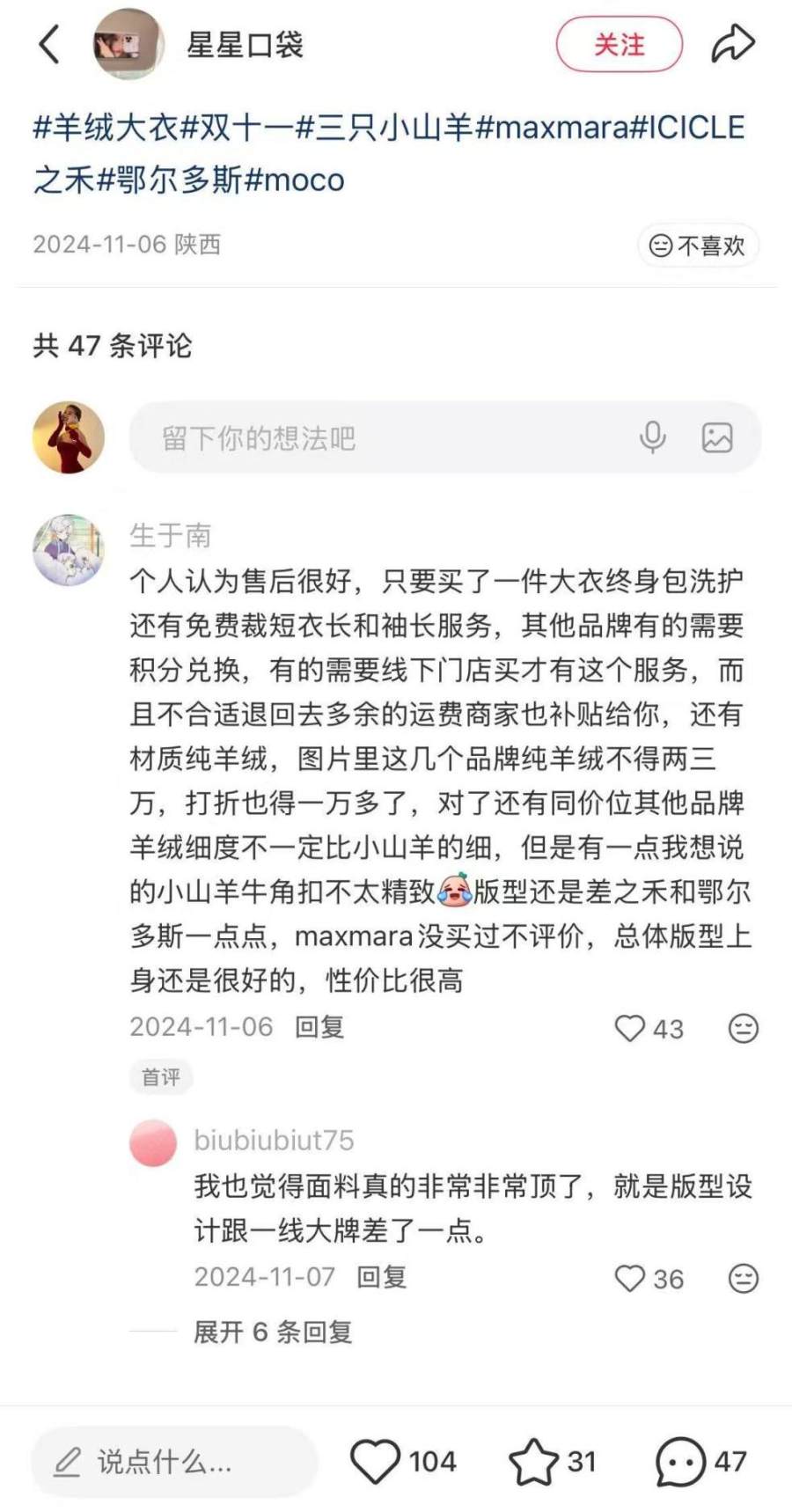Open the #羊绒大衣 hashtag
Screen dimensions: 792x1512
tap(106, 128)
